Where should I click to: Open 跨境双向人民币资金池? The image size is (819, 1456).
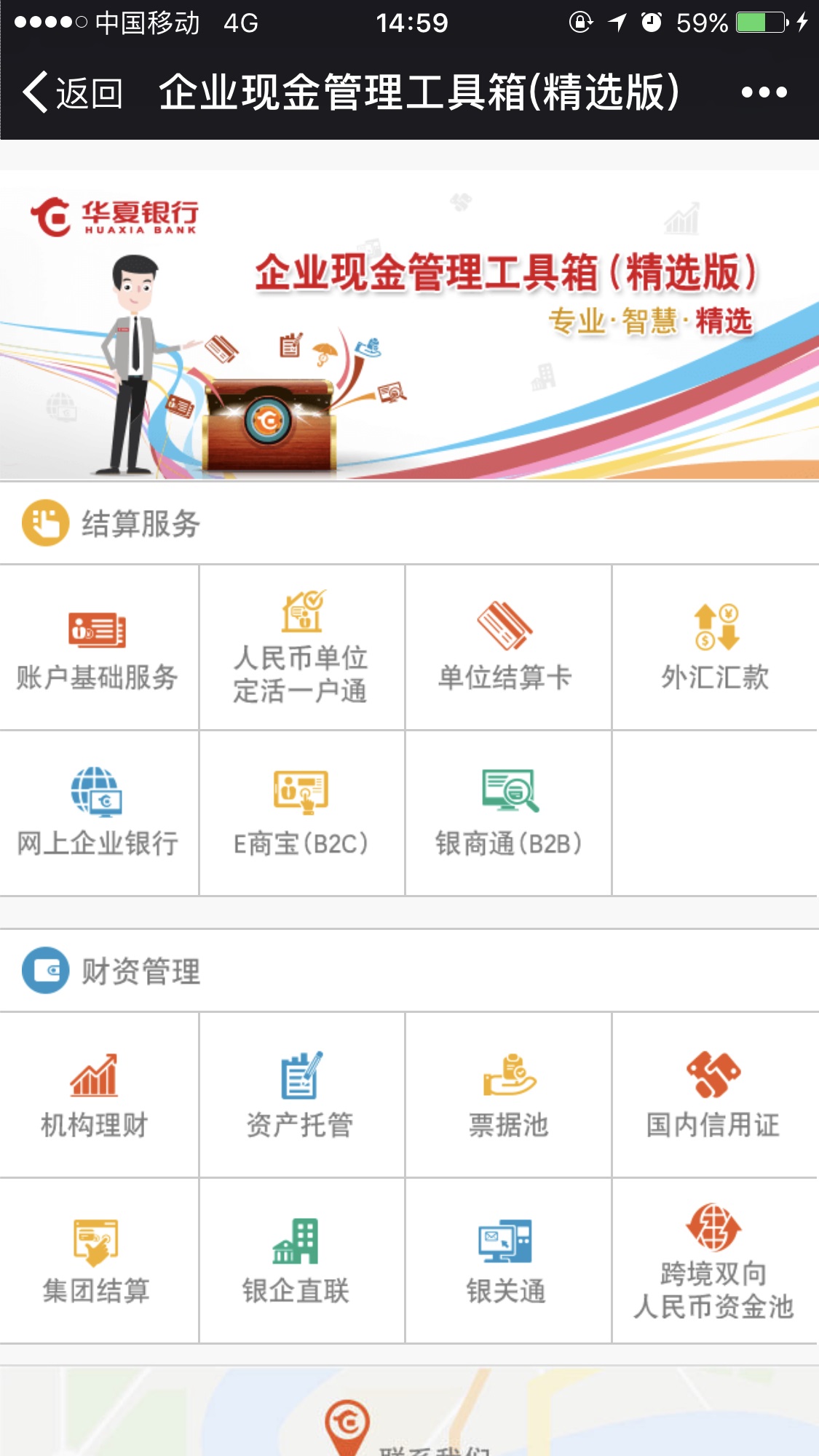[713, 1261]
